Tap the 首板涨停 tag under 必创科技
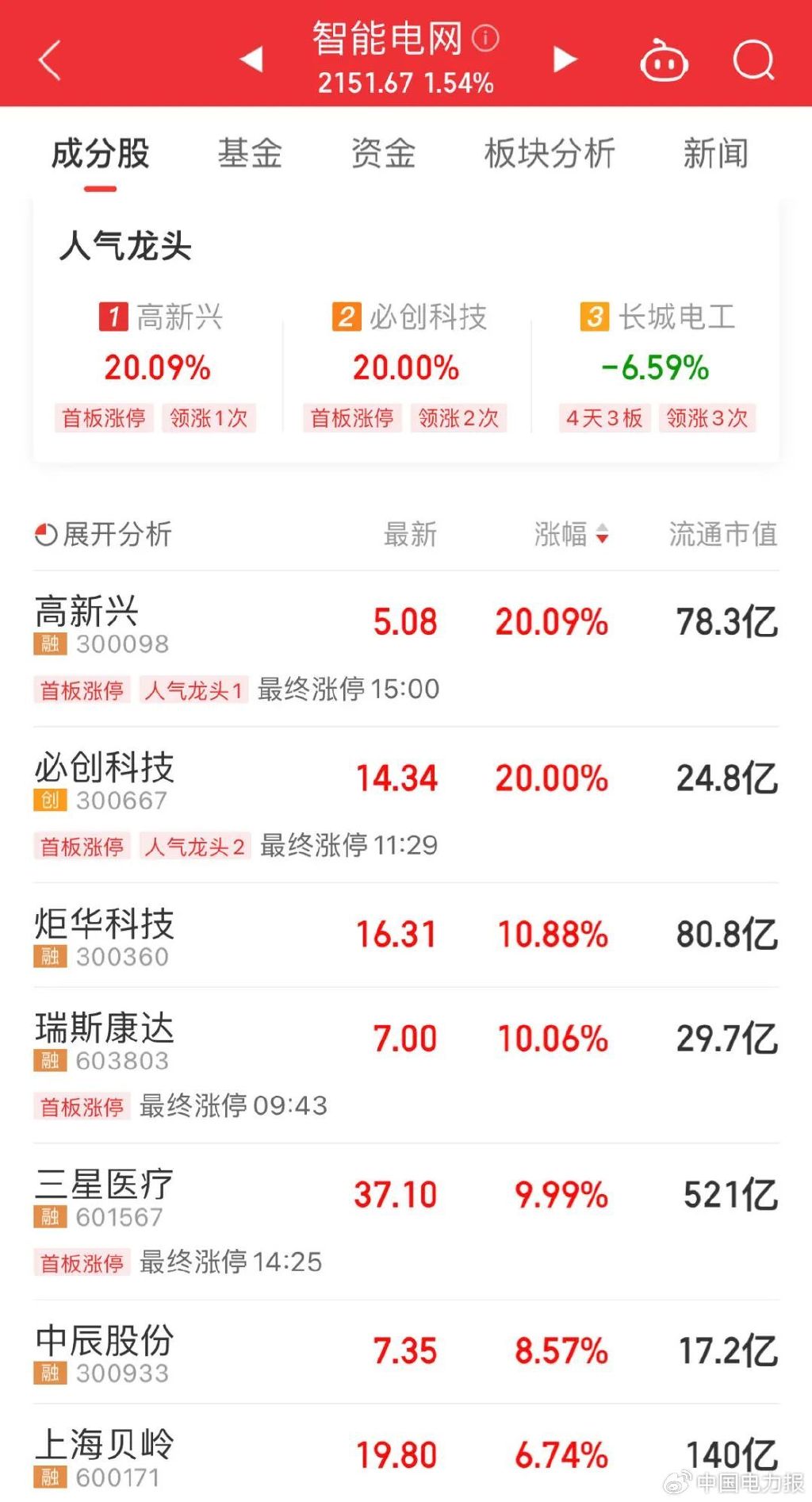812x1502 pixels. pos(82,847)
